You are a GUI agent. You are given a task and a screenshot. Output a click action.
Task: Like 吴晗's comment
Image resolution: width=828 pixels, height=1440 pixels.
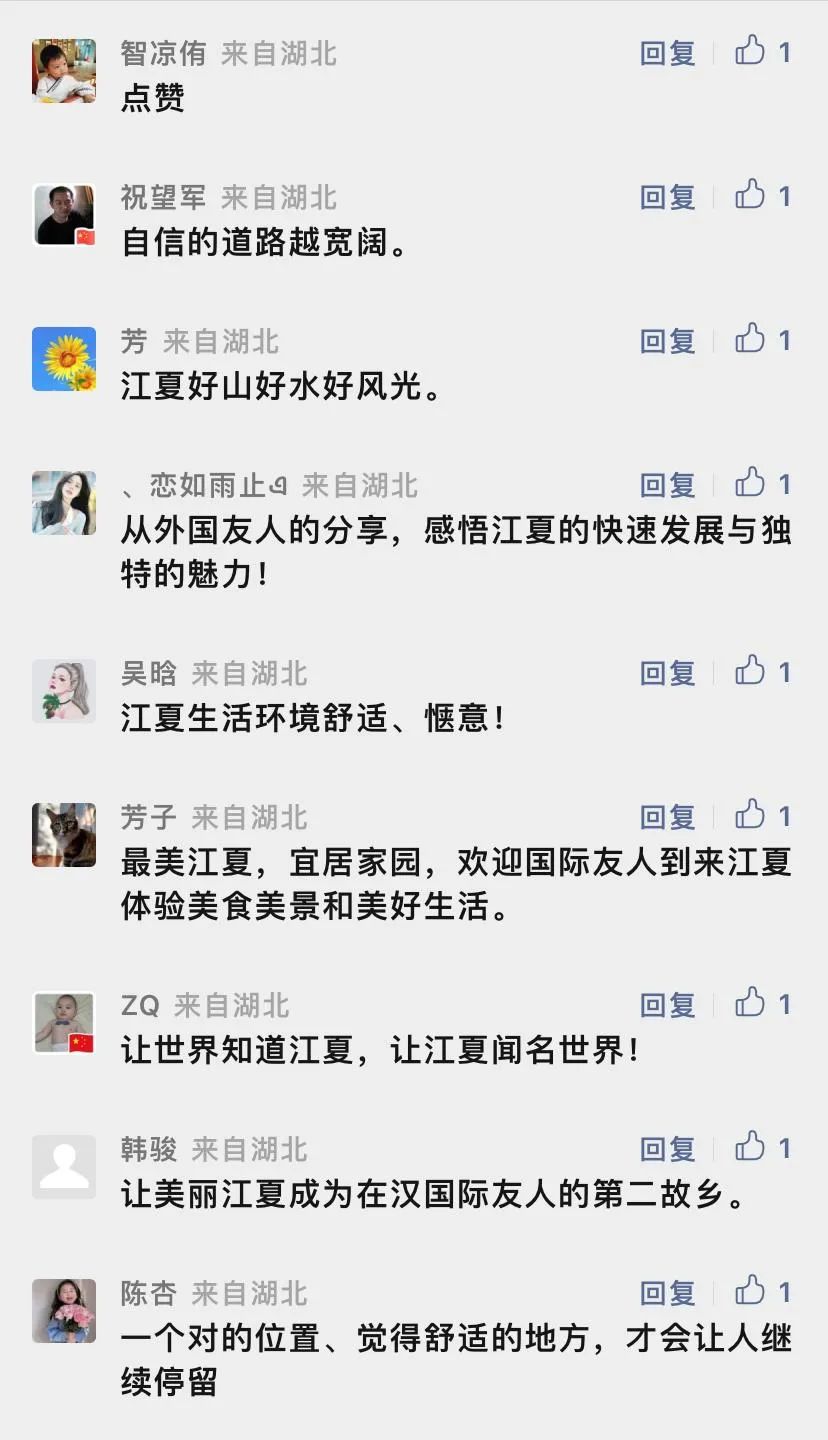[751, 671]
